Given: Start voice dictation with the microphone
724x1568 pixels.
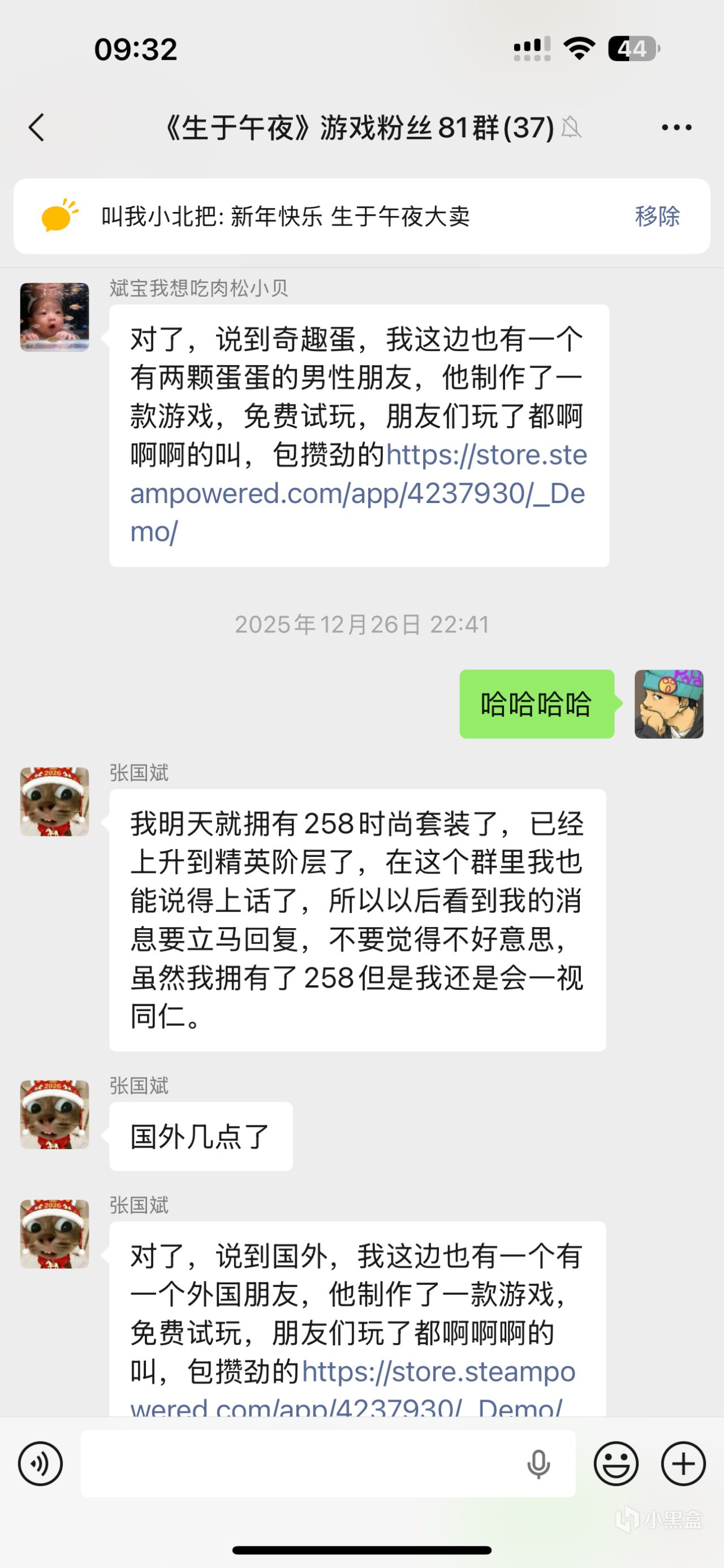Looking at the screenshot, I should [538, 1463].
